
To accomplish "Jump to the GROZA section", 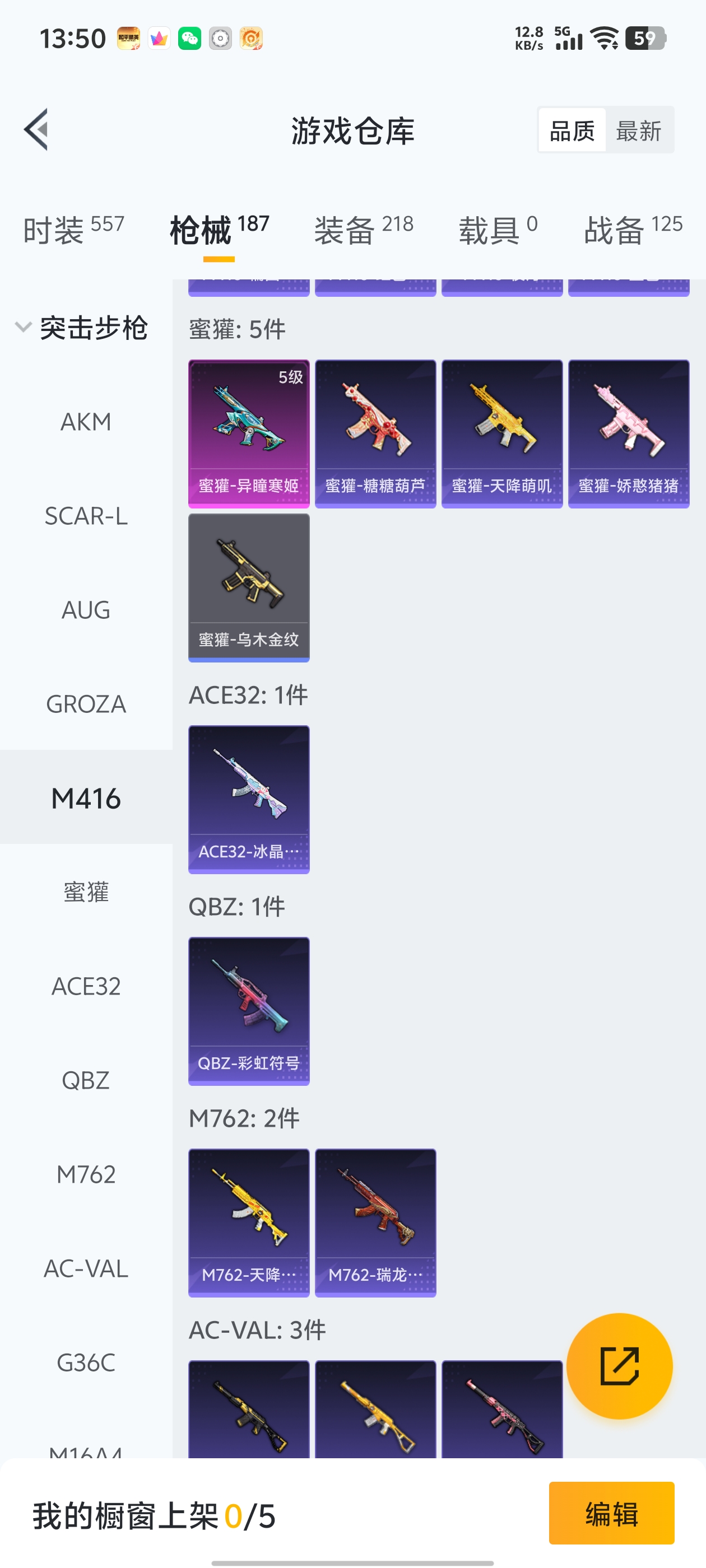I will tap(86, 704).
